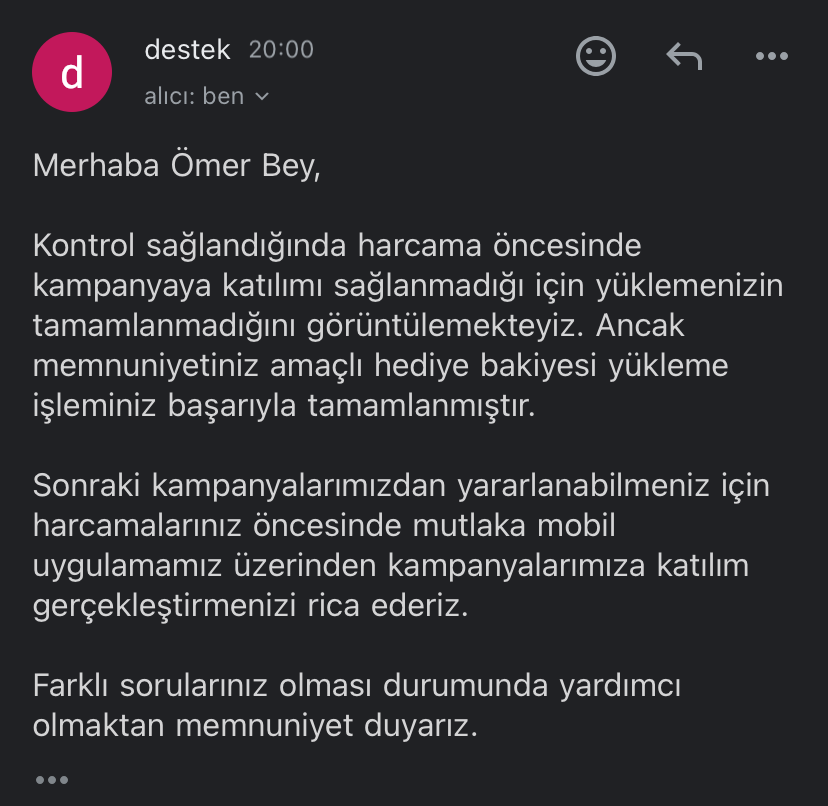
Task: Add an emoji reaction to destek's email
Action: tap(596, 56)
